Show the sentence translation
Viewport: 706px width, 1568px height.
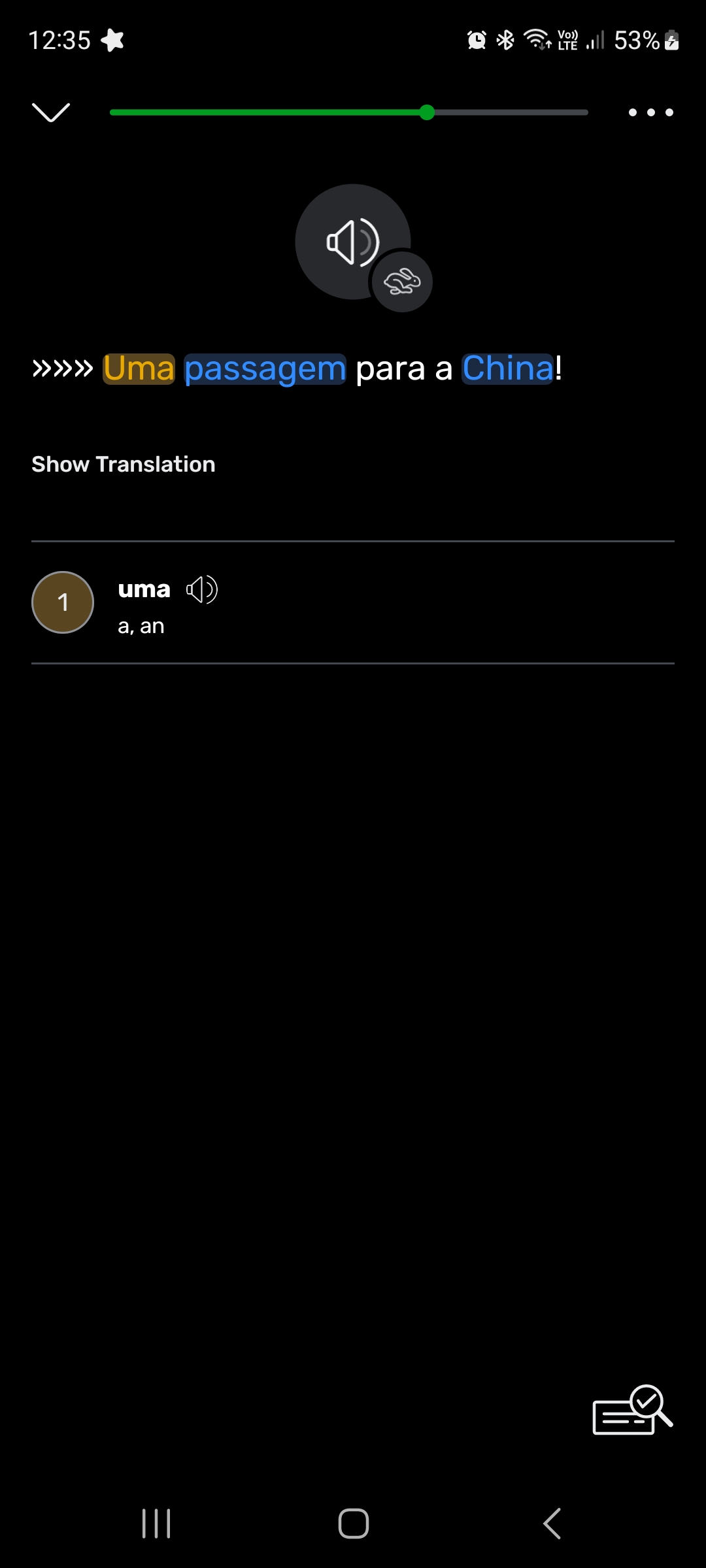click(124, 465)
